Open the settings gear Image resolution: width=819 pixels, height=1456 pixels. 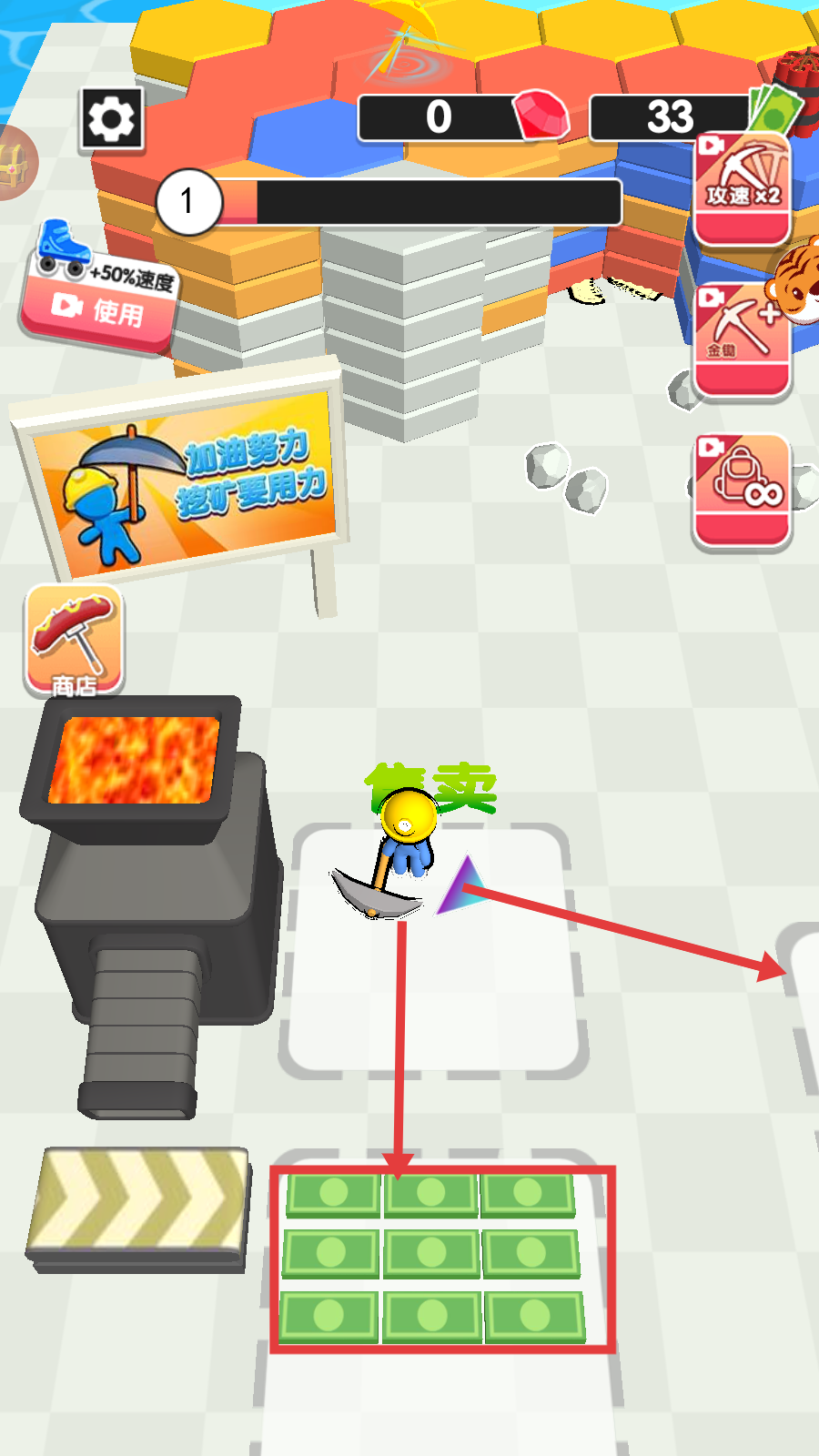click(x=111, y=118)
